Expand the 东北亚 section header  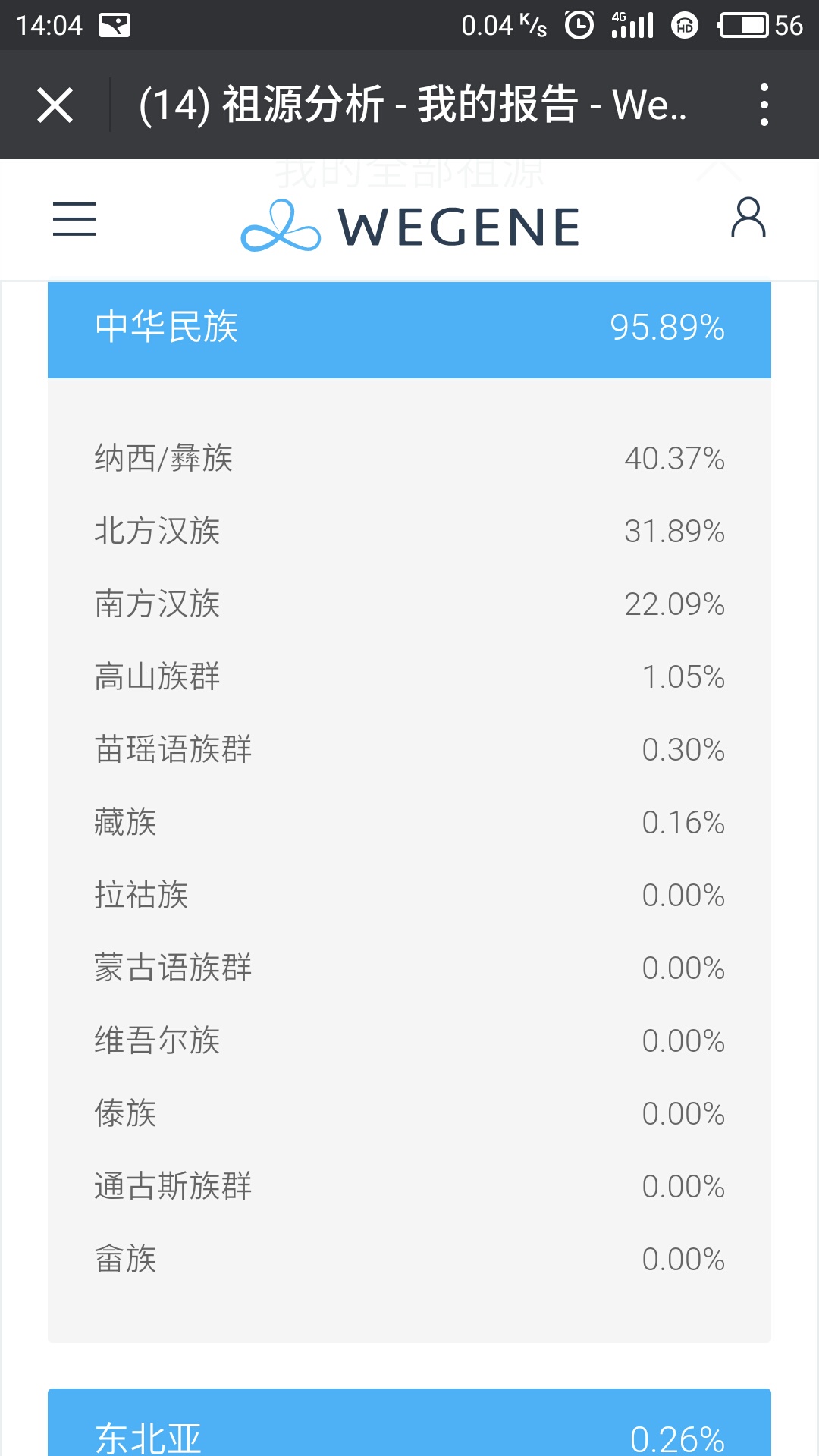409,1423
